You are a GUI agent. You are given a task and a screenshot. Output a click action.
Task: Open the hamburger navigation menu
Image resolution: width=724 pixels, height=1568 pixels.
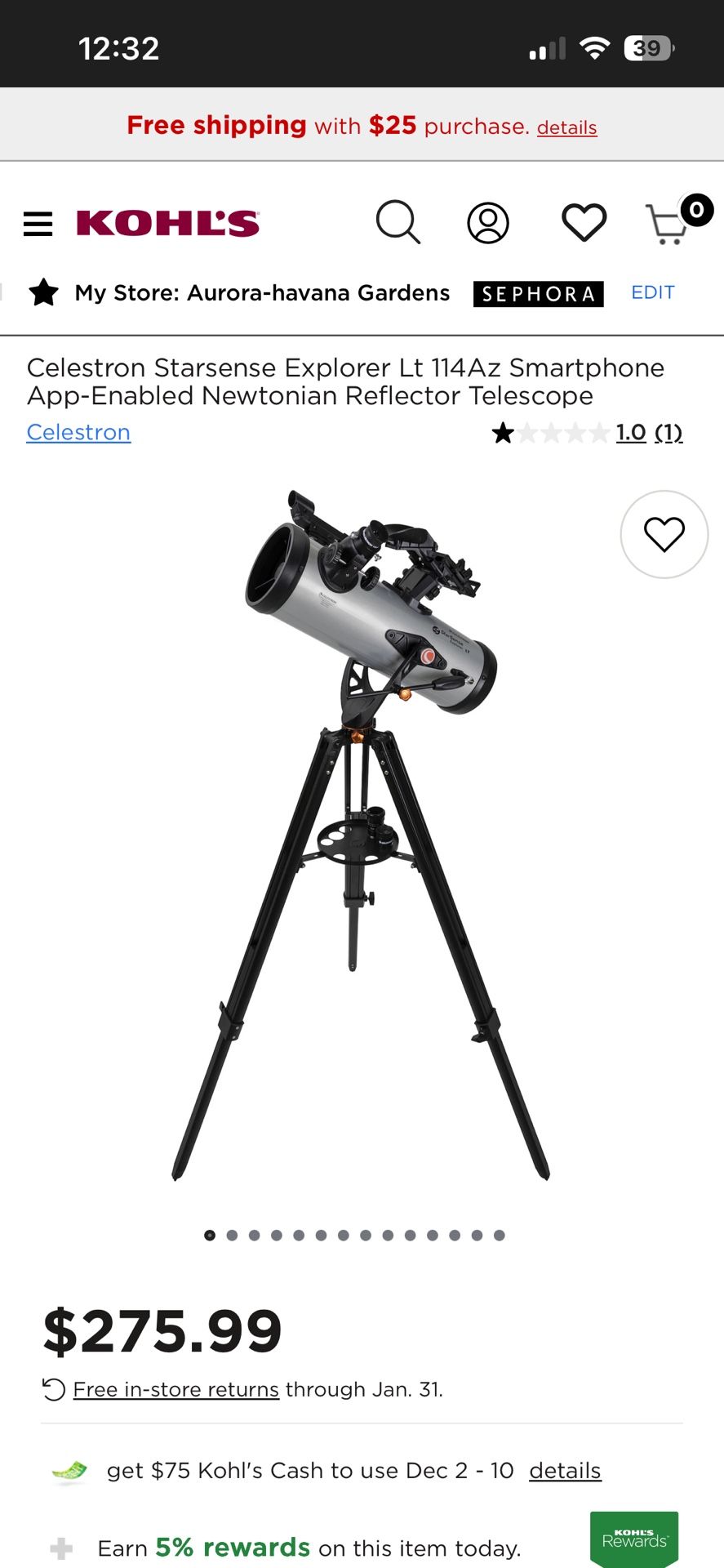pos(38,222)
